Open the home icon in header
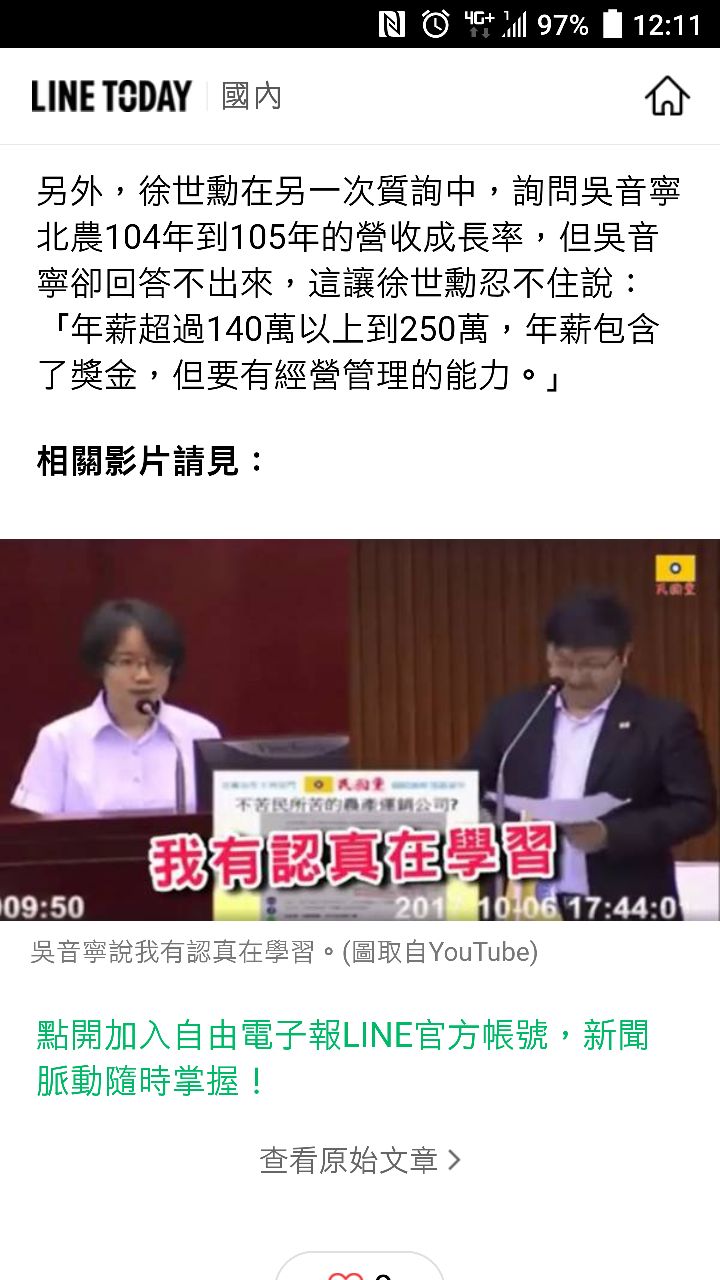 [x=667, y=96]
